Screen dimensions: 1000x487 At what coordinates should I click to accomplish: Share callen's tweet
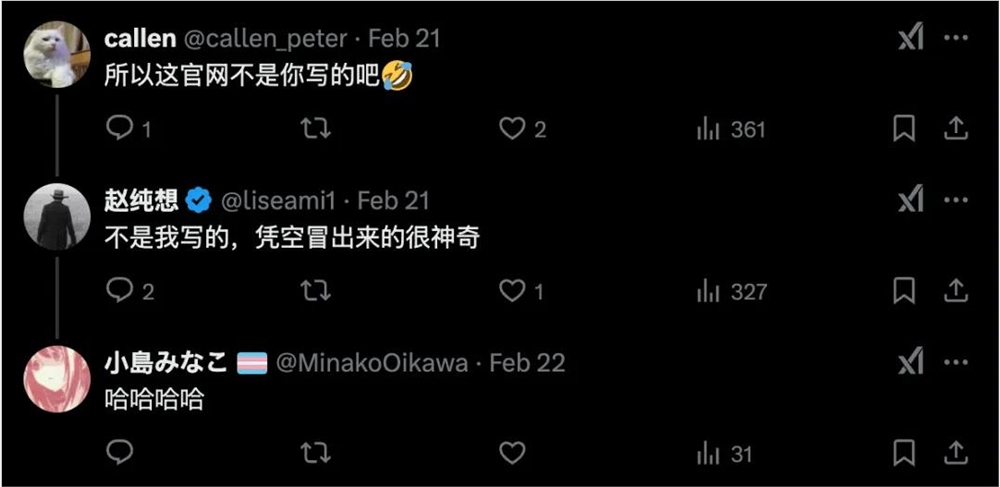click(956, 129)
